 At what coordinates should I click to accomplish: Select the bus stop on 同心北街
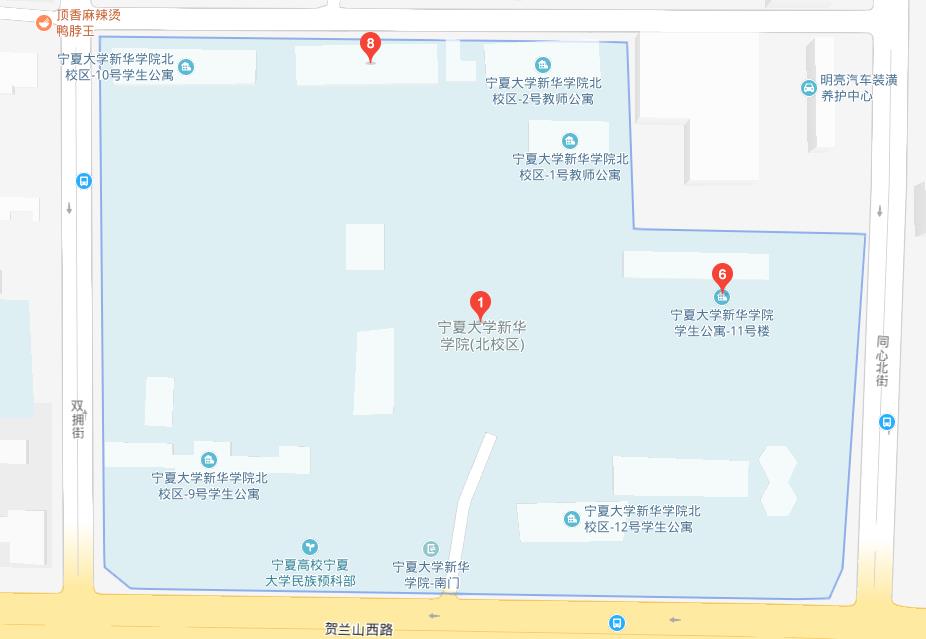(886, 422)
